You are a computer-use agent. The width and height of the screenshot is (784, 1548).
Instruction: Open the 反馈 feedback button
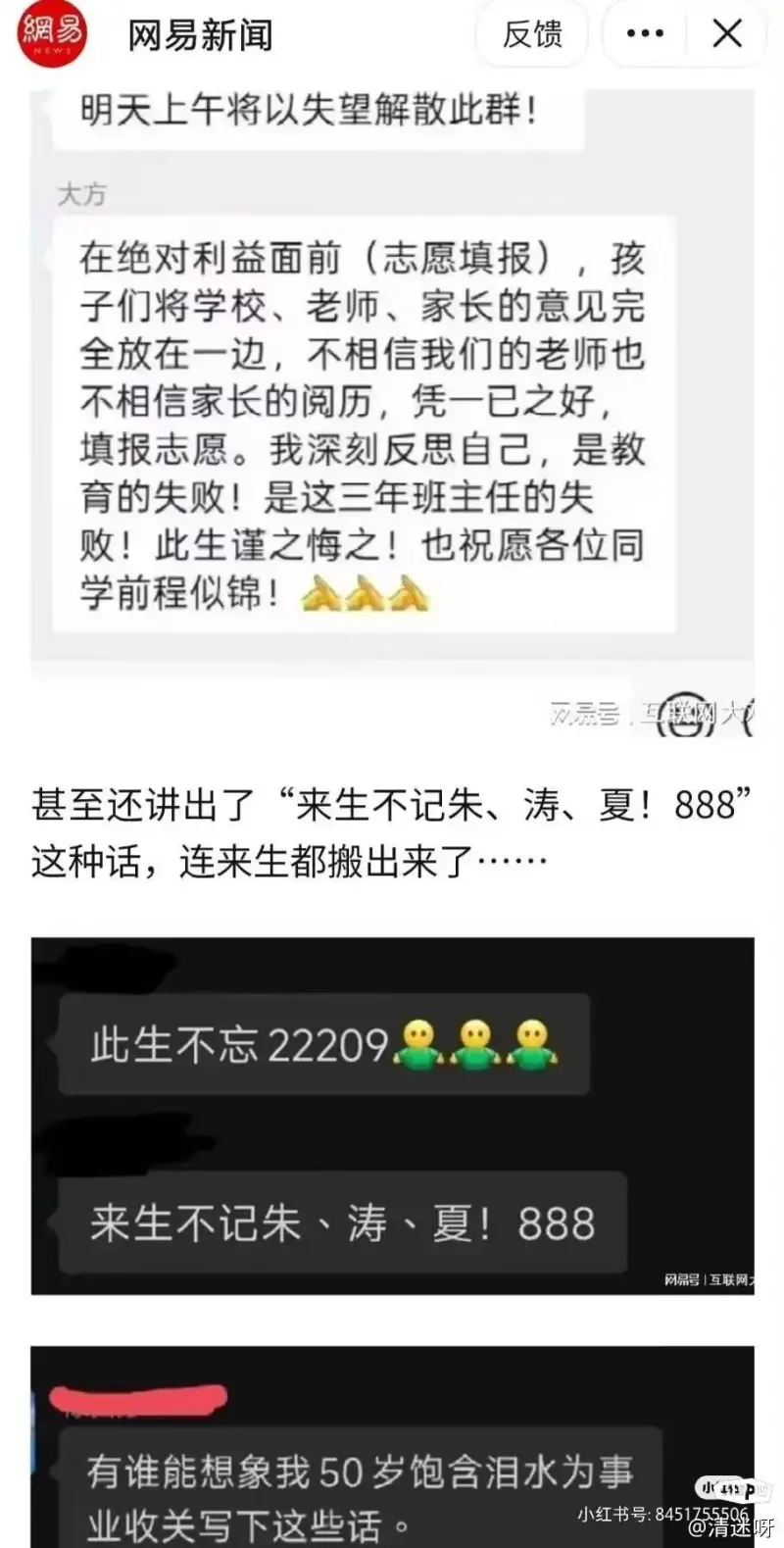click(x=532, y=34)
